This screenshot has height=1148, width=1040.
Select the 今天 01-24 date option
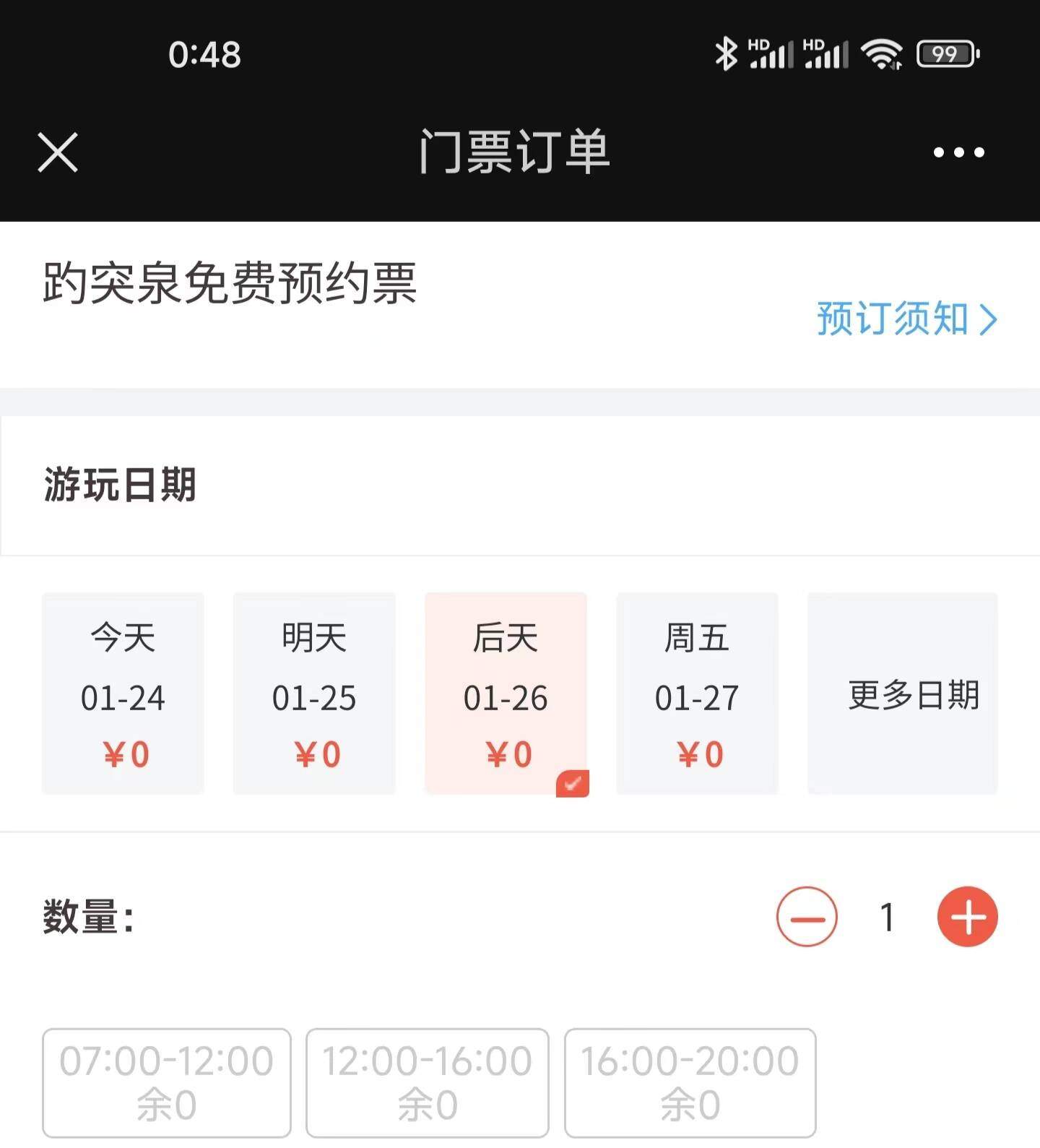click(122, 694)
